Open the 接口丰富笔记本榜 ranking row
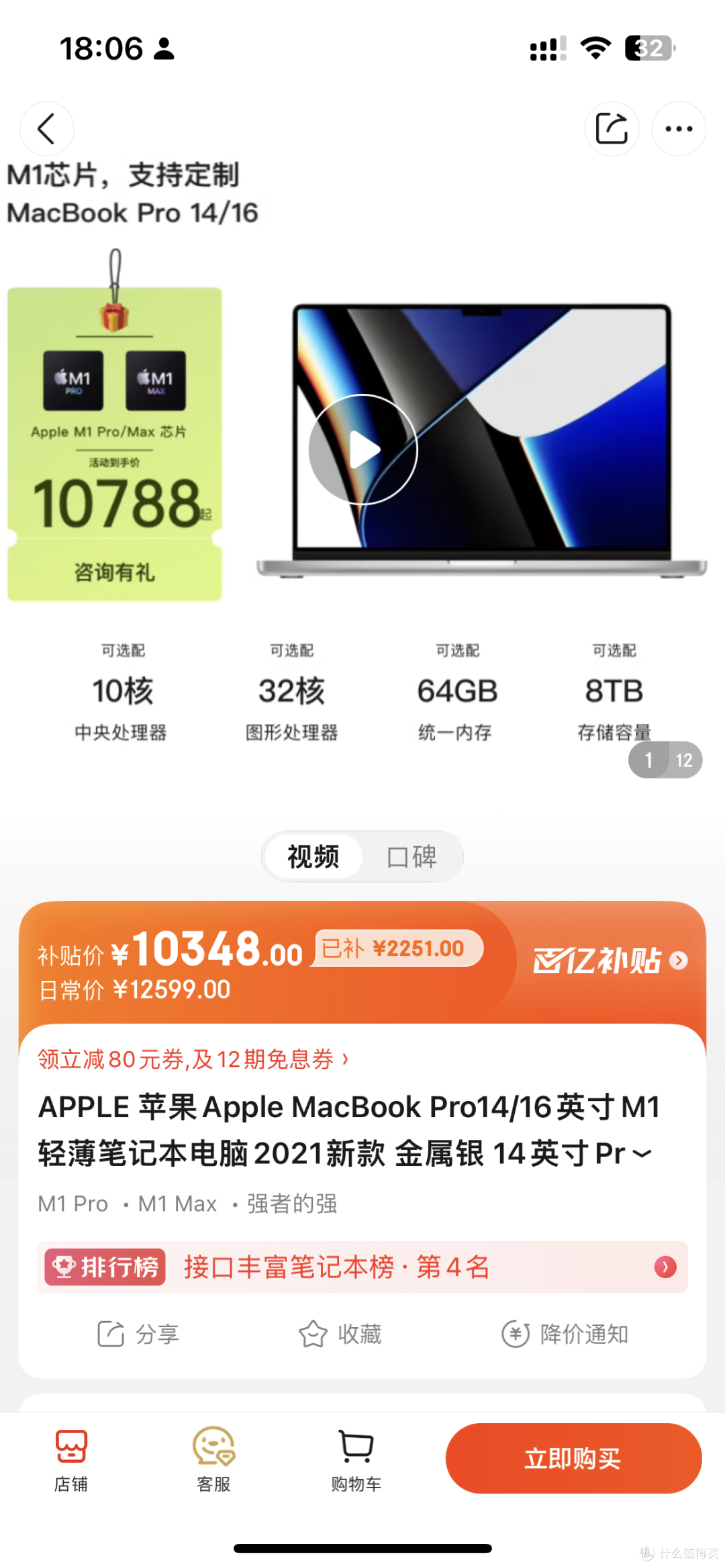The width and height of the screenshot is (725, 1568). click(362, 1267)
